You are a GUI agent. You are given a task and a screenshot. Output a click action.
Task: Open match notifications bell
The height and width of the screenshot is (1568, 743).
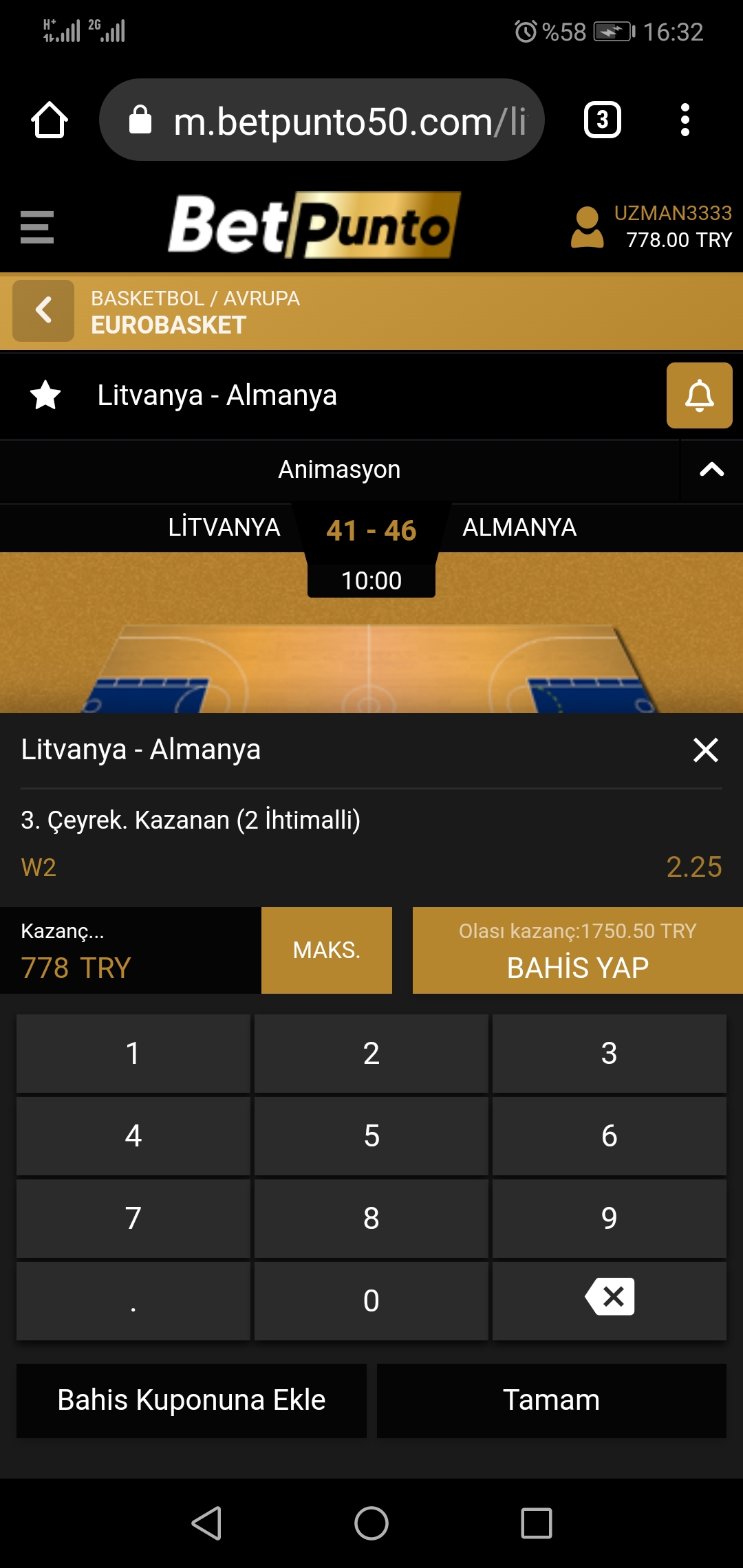tap(699, 395)
